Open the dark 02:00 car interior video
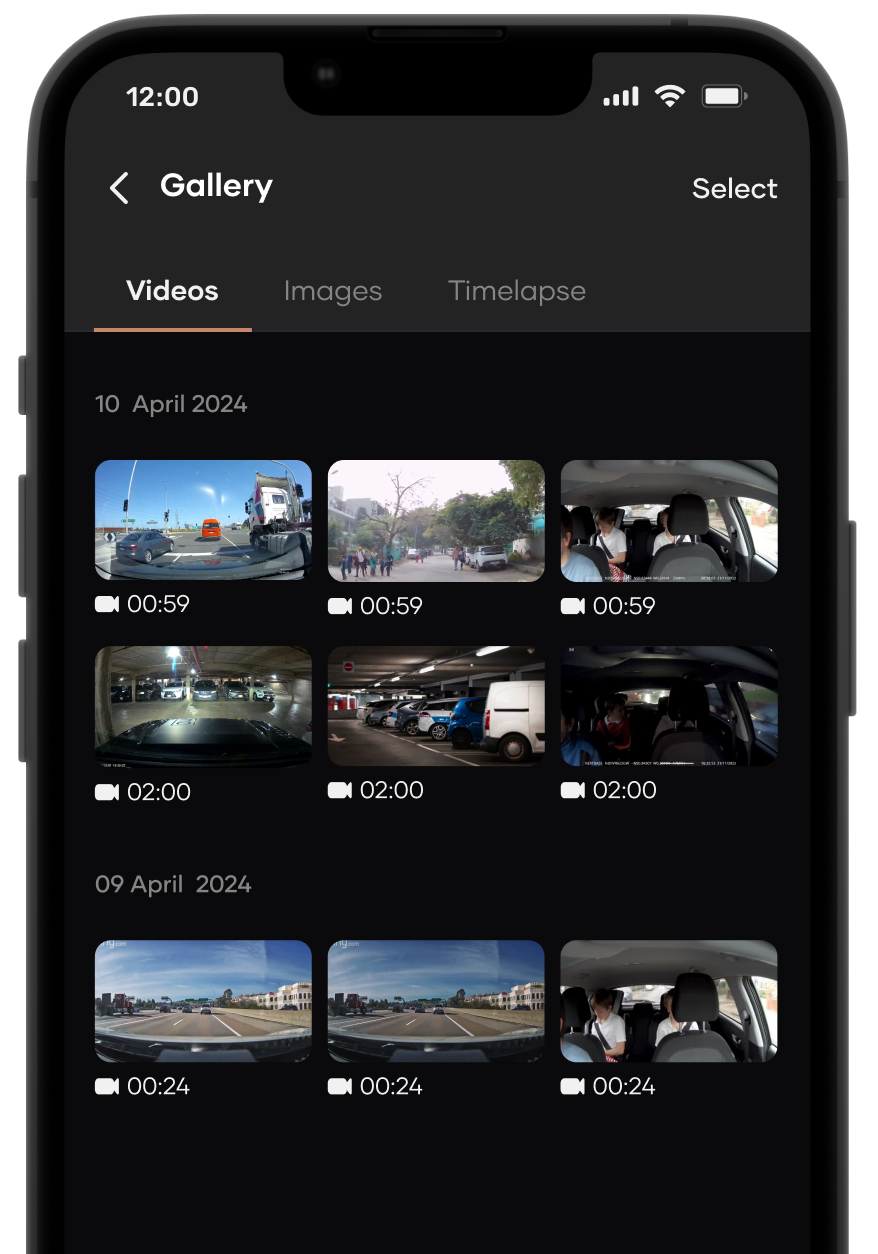878x1254 pixels. pos(669,706)
